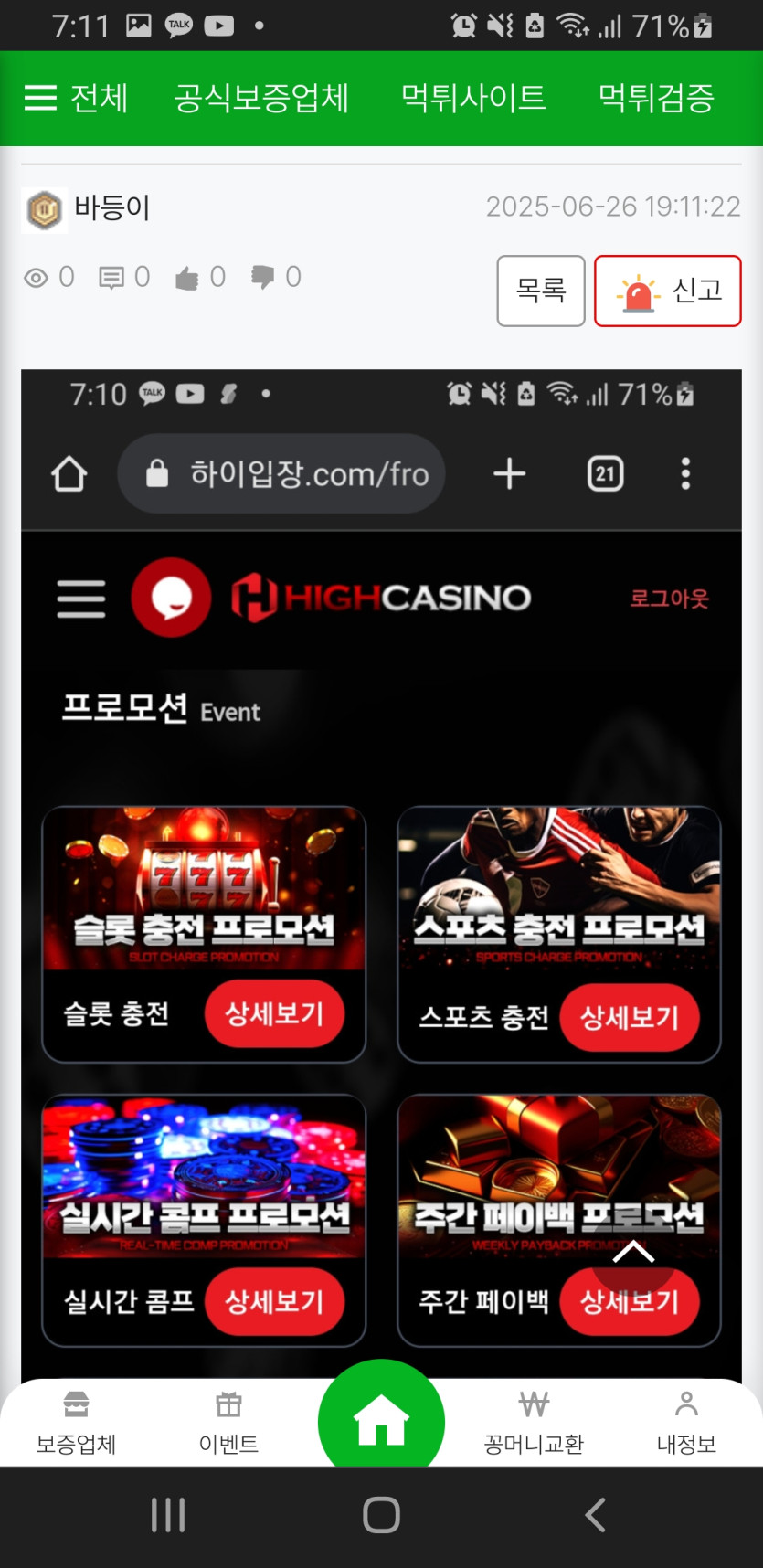This screenshot has width=763, height=1568.
Task: Switch to 내정보 profile tab
Action: click(686, 1424)
